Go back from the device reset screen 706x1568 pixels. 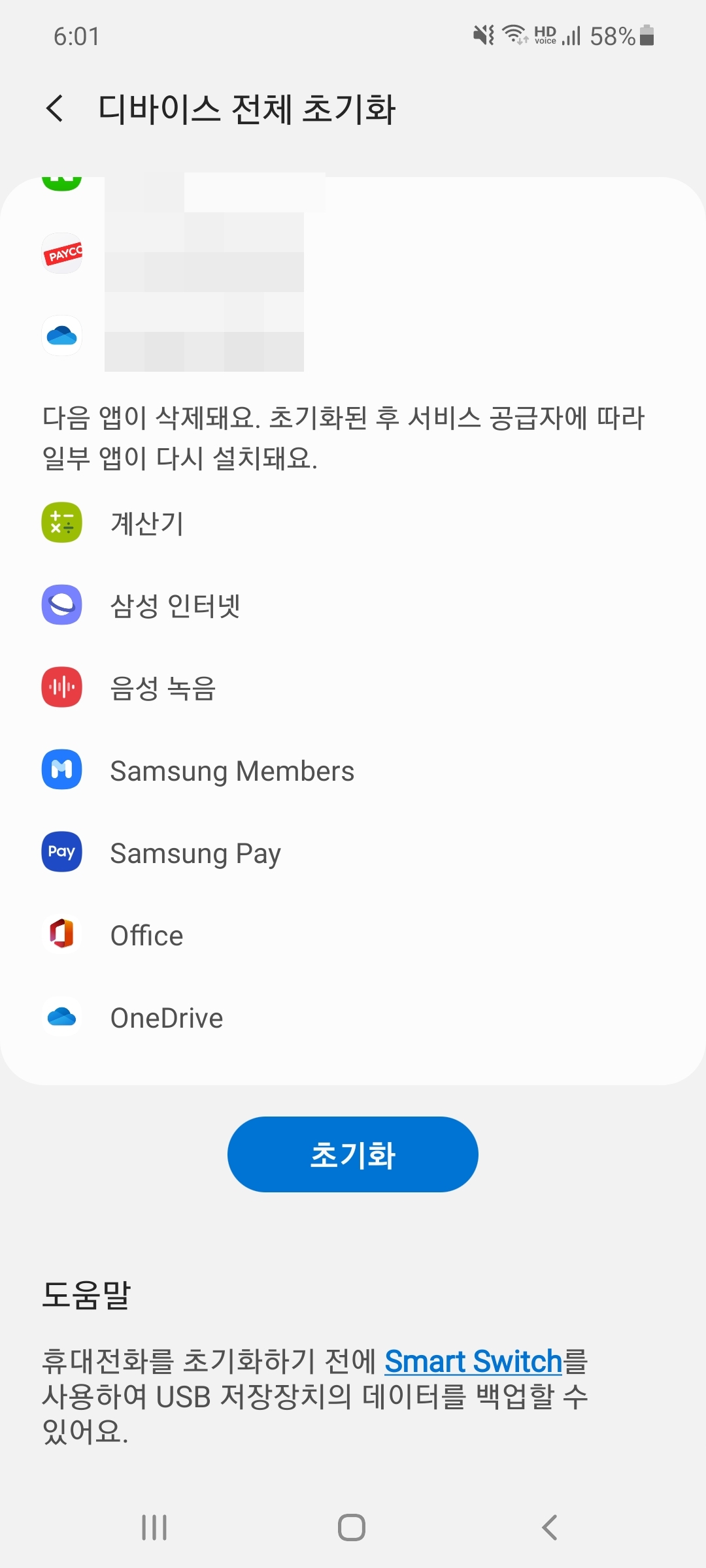[x=55, y=108]
